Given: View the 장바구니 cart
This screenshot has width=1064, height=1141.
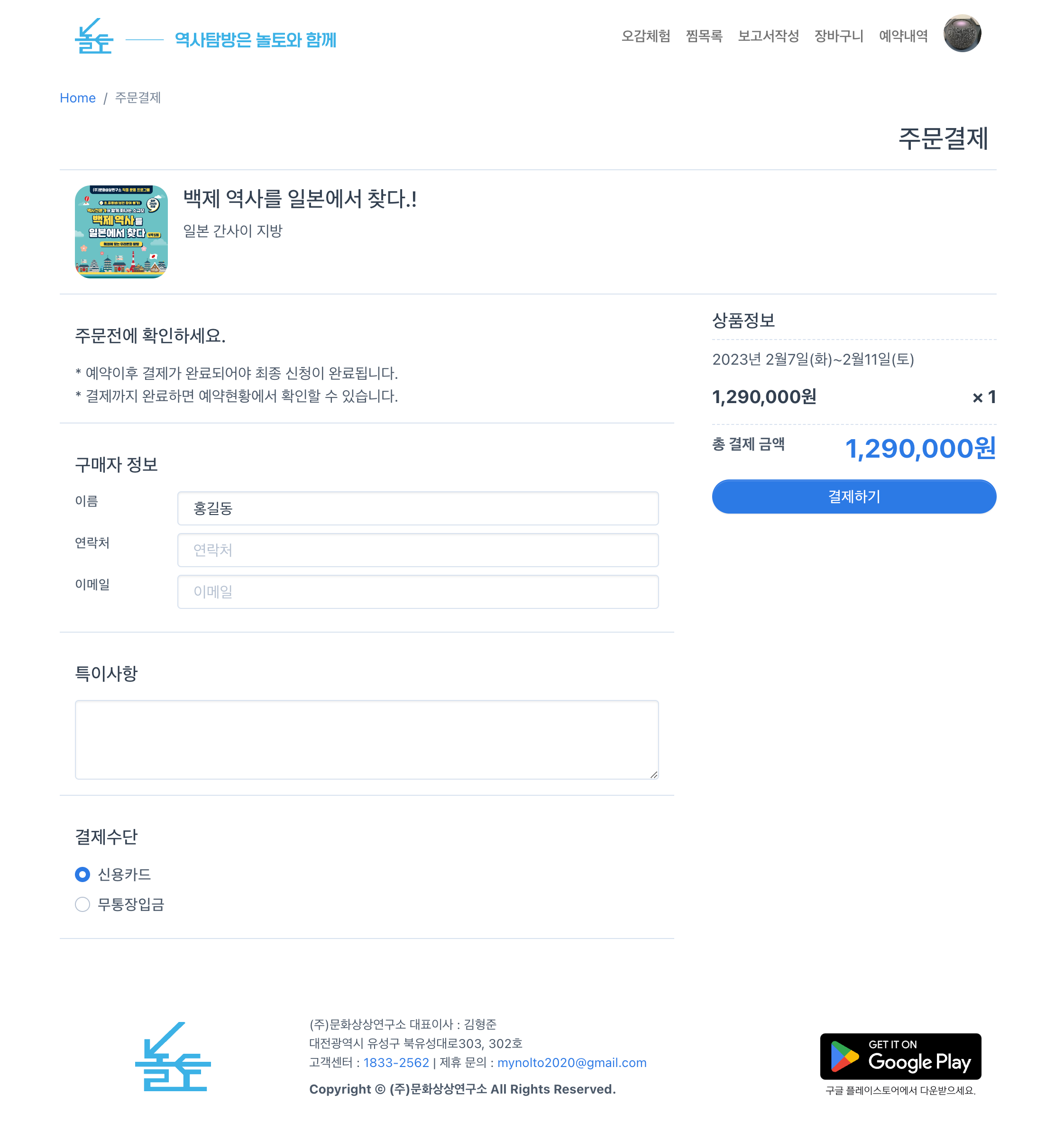Looking at the screenshot, I should click(838, 36).
